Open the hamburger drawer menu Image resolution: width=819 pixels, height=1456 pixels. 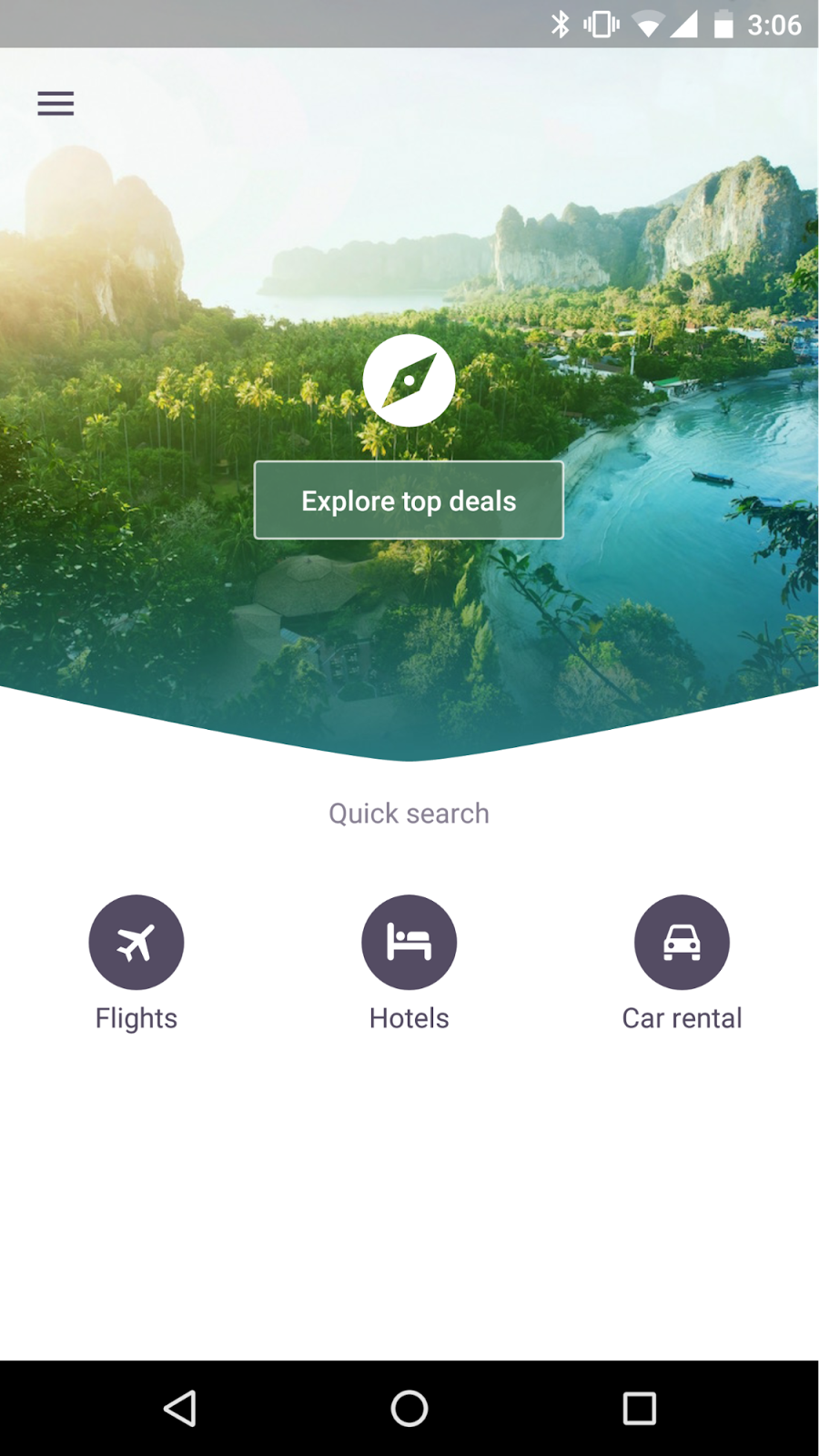click(x=56, y=104)
